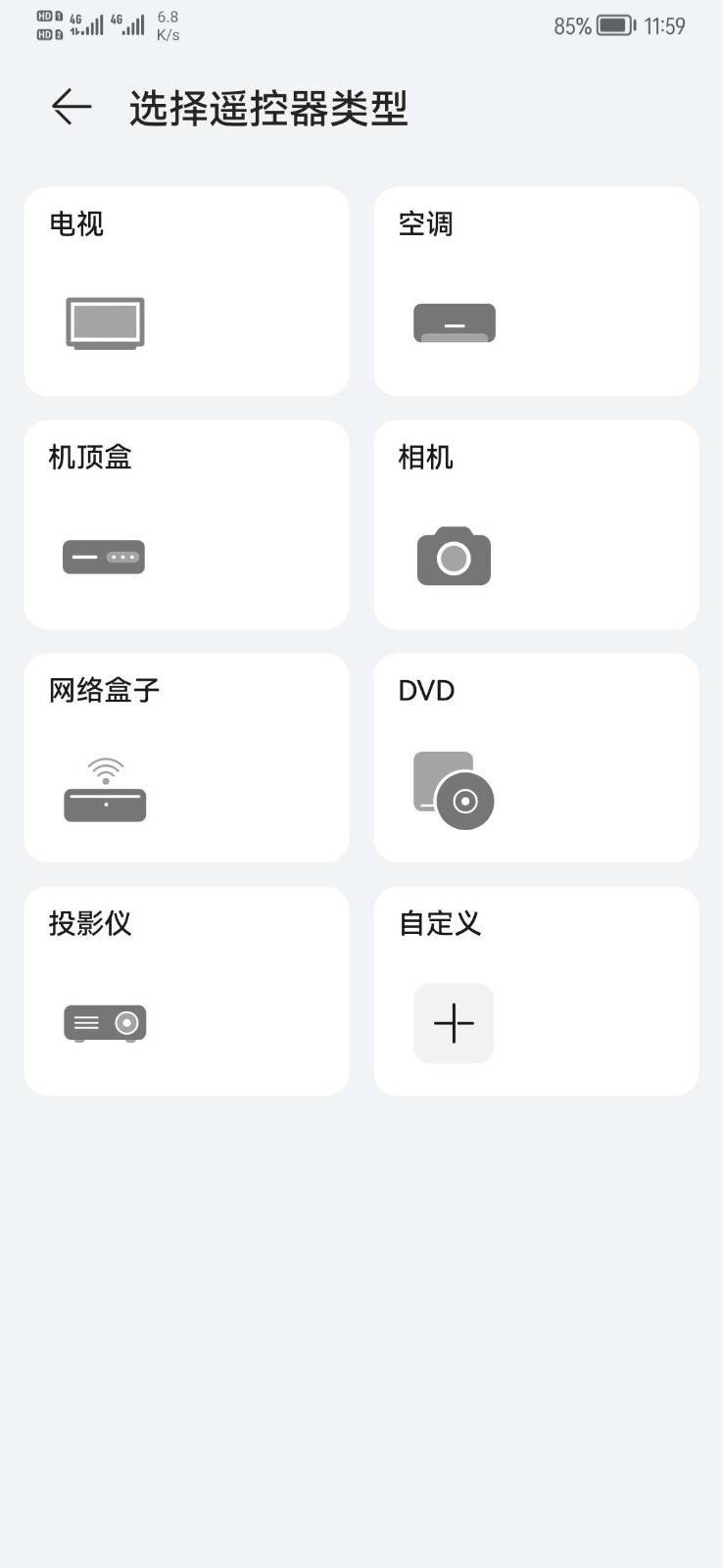723x1568 pixels.
Task: Tap the battery indicator in status bar
Action: click(x=617, y=25)
